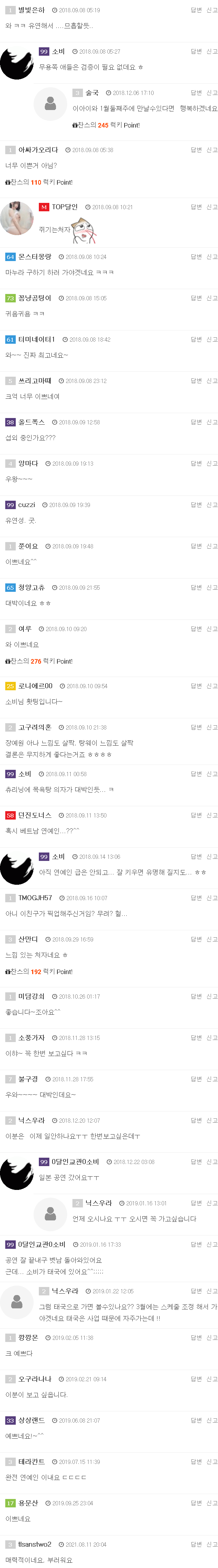Report 아싸가오리다's comment
This screenshot has height=1568, width=218.
211,150
